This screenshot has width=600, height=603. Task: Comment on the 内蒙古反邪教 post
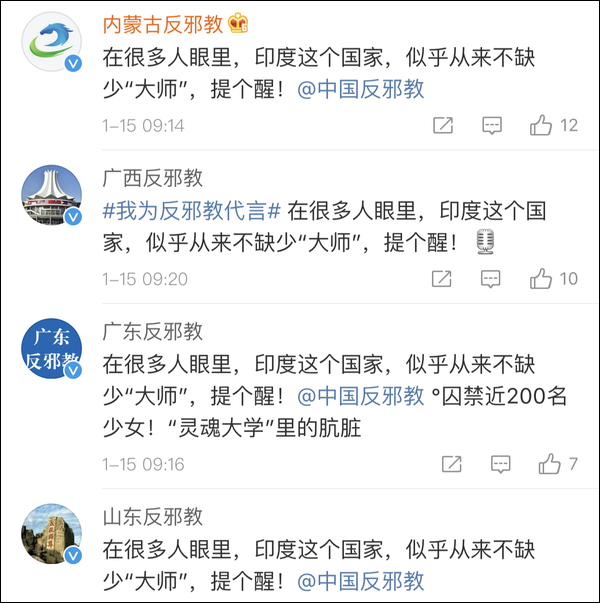pyautogui.click(x=492, y=125)
